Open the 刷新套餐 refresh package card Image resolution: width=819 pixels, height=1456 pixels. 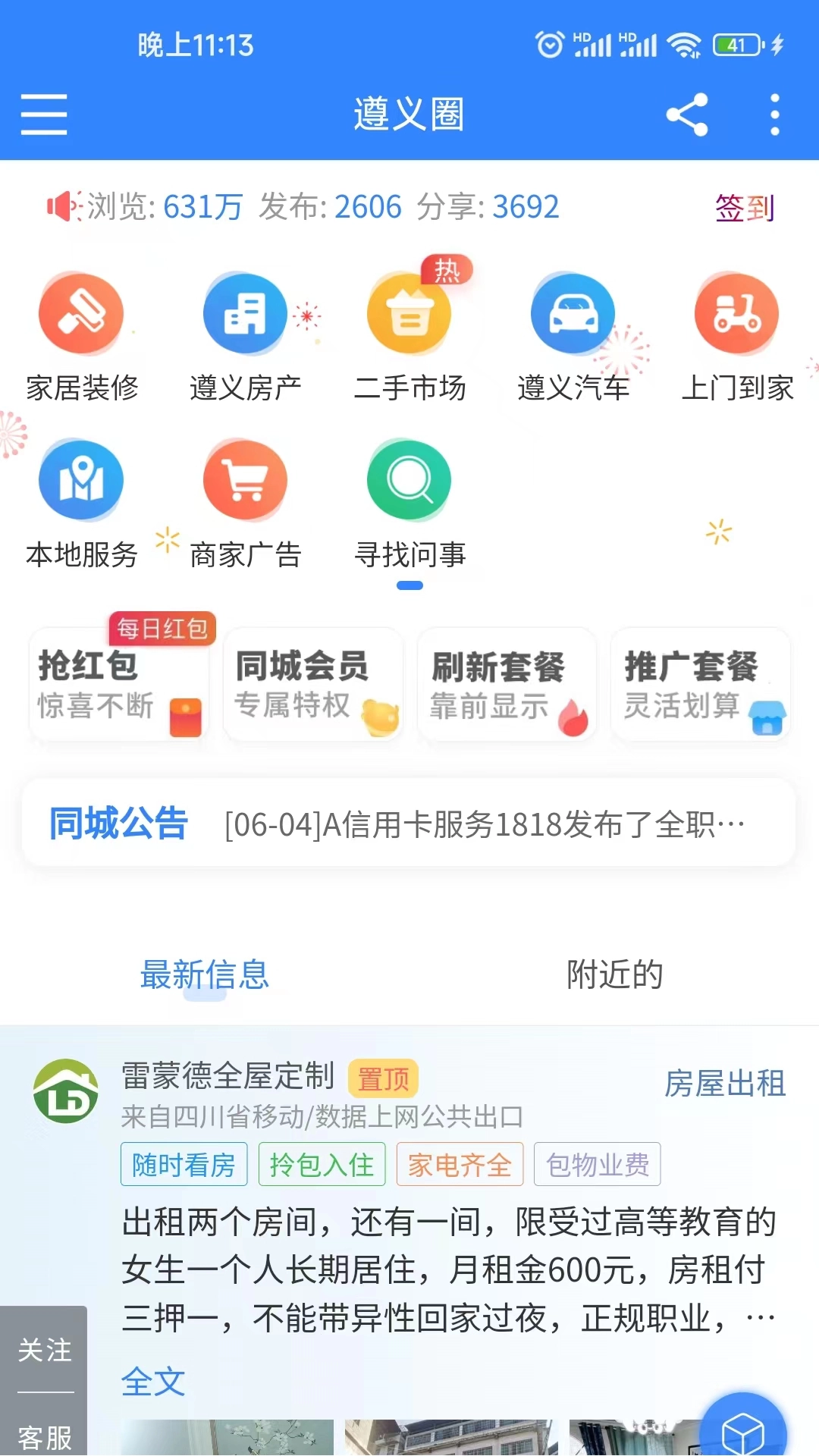click(507, 685)
